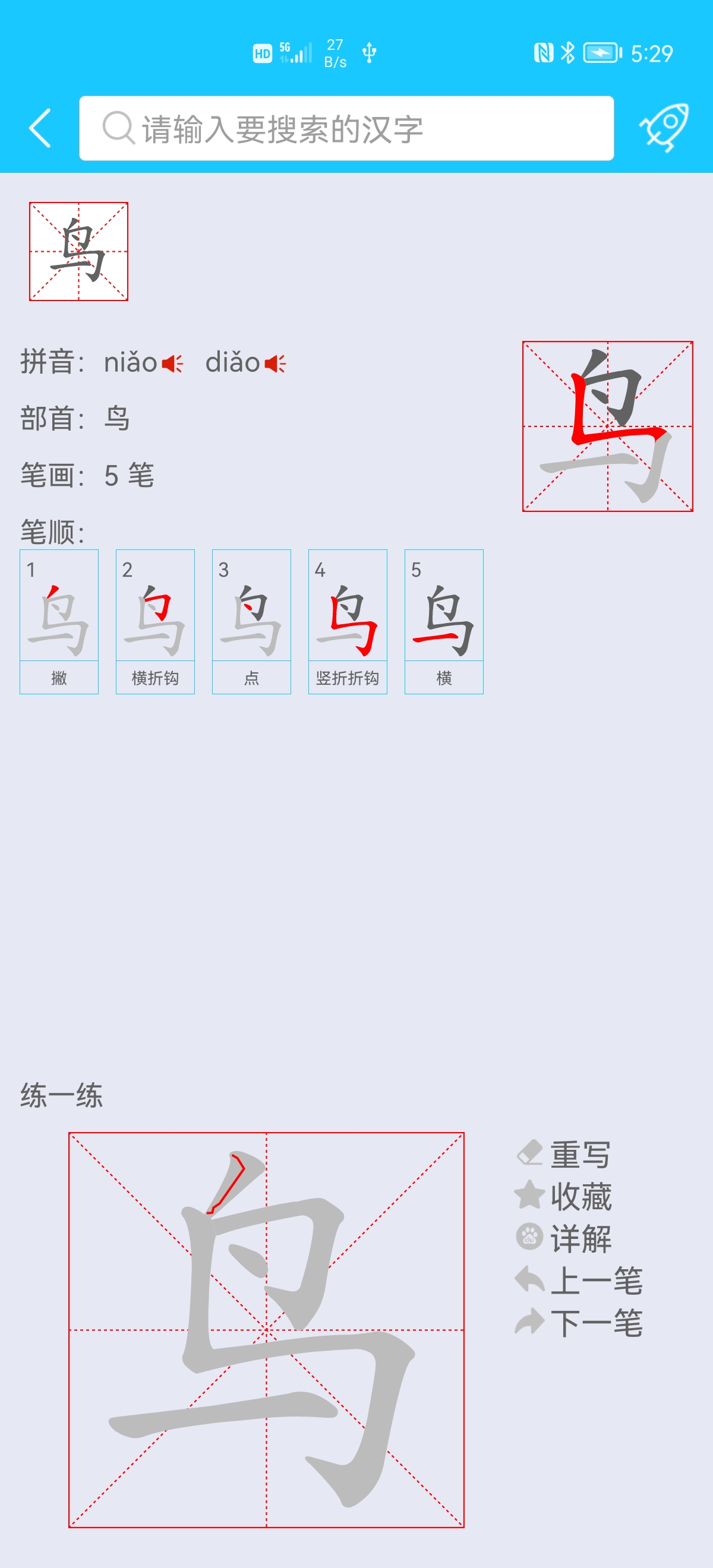Play the diǎo pronunciation audio
Viewport: 713px width, 1568px height.
[275, 363]
